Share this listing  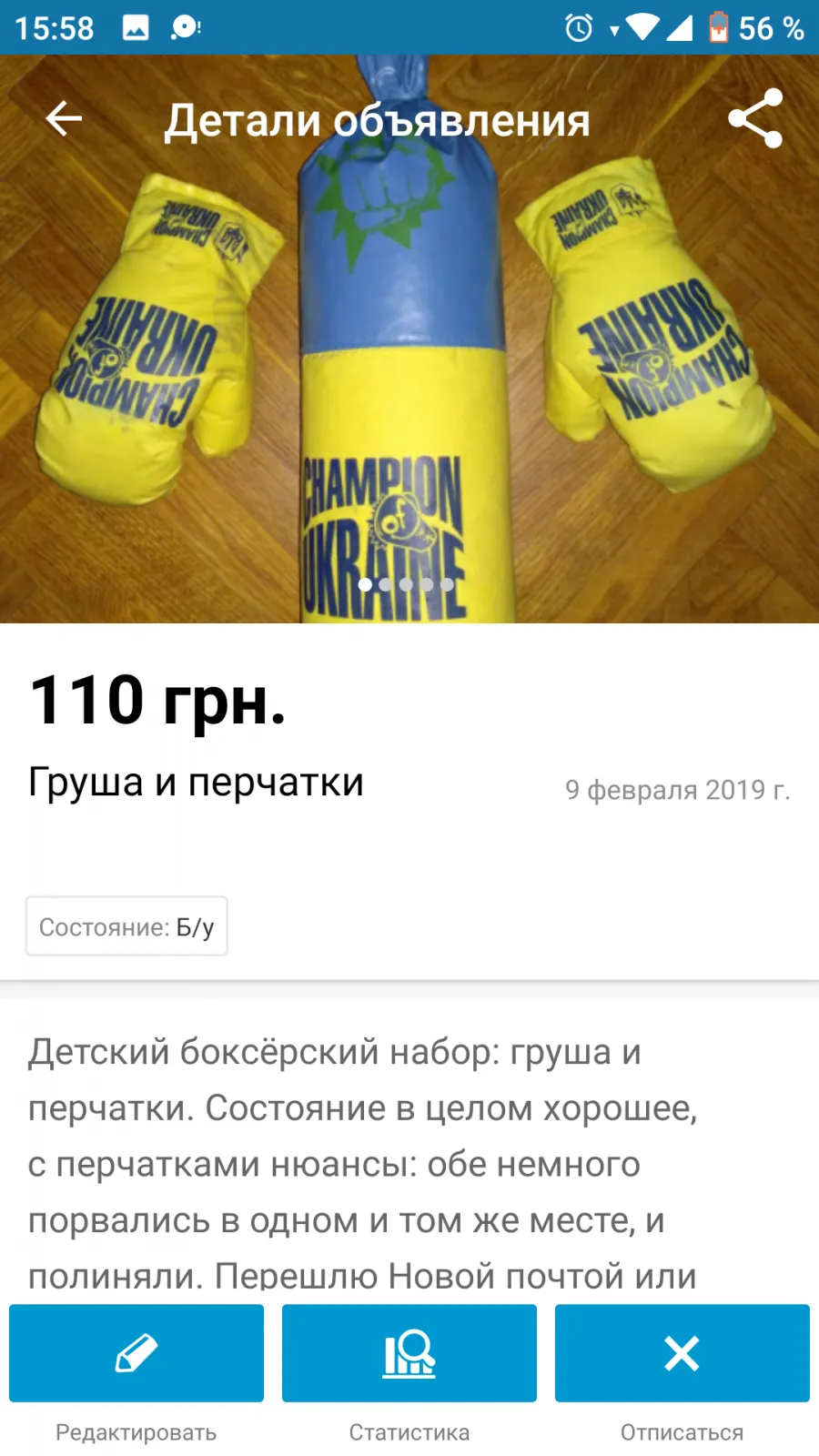754,118
